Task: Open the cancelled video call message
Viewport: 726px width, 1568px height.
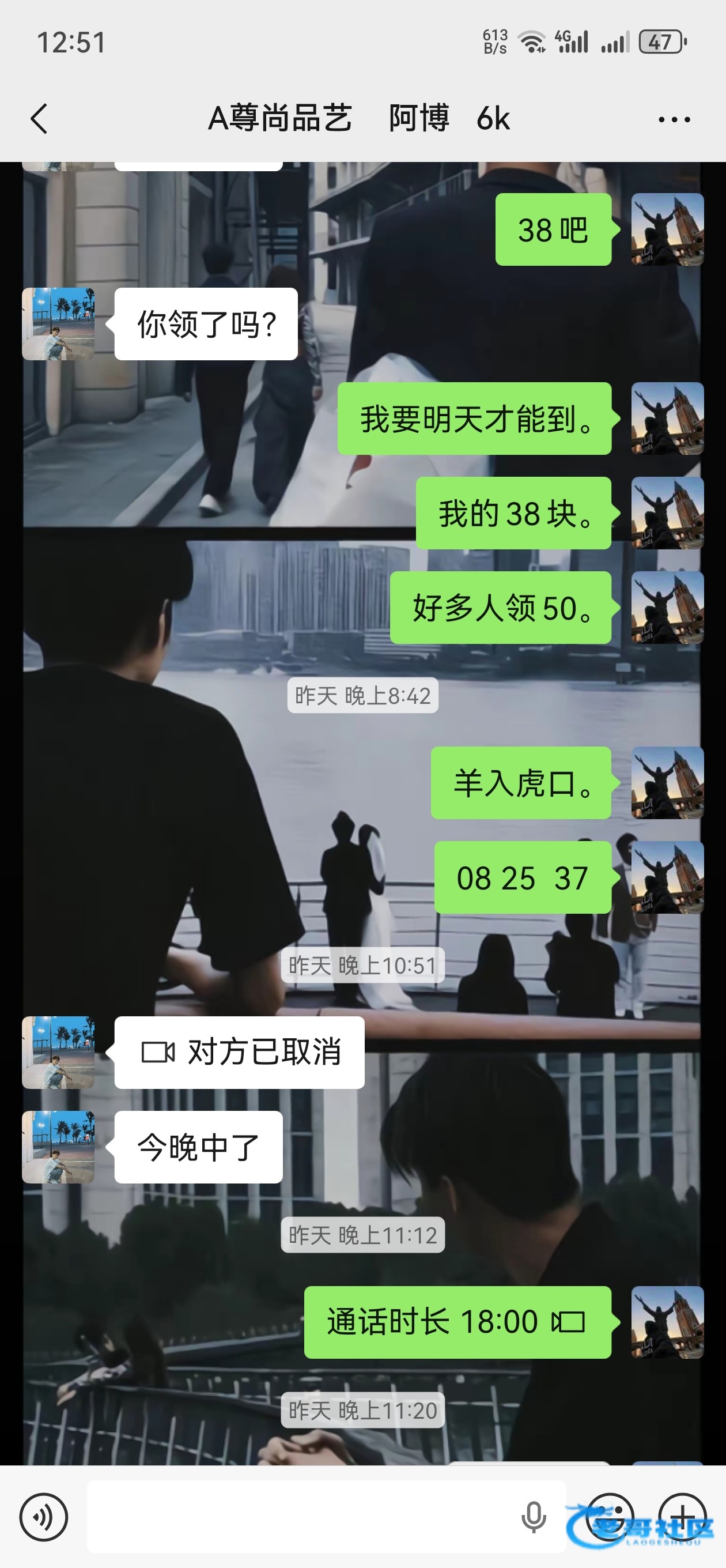Action: (239, 1053)
